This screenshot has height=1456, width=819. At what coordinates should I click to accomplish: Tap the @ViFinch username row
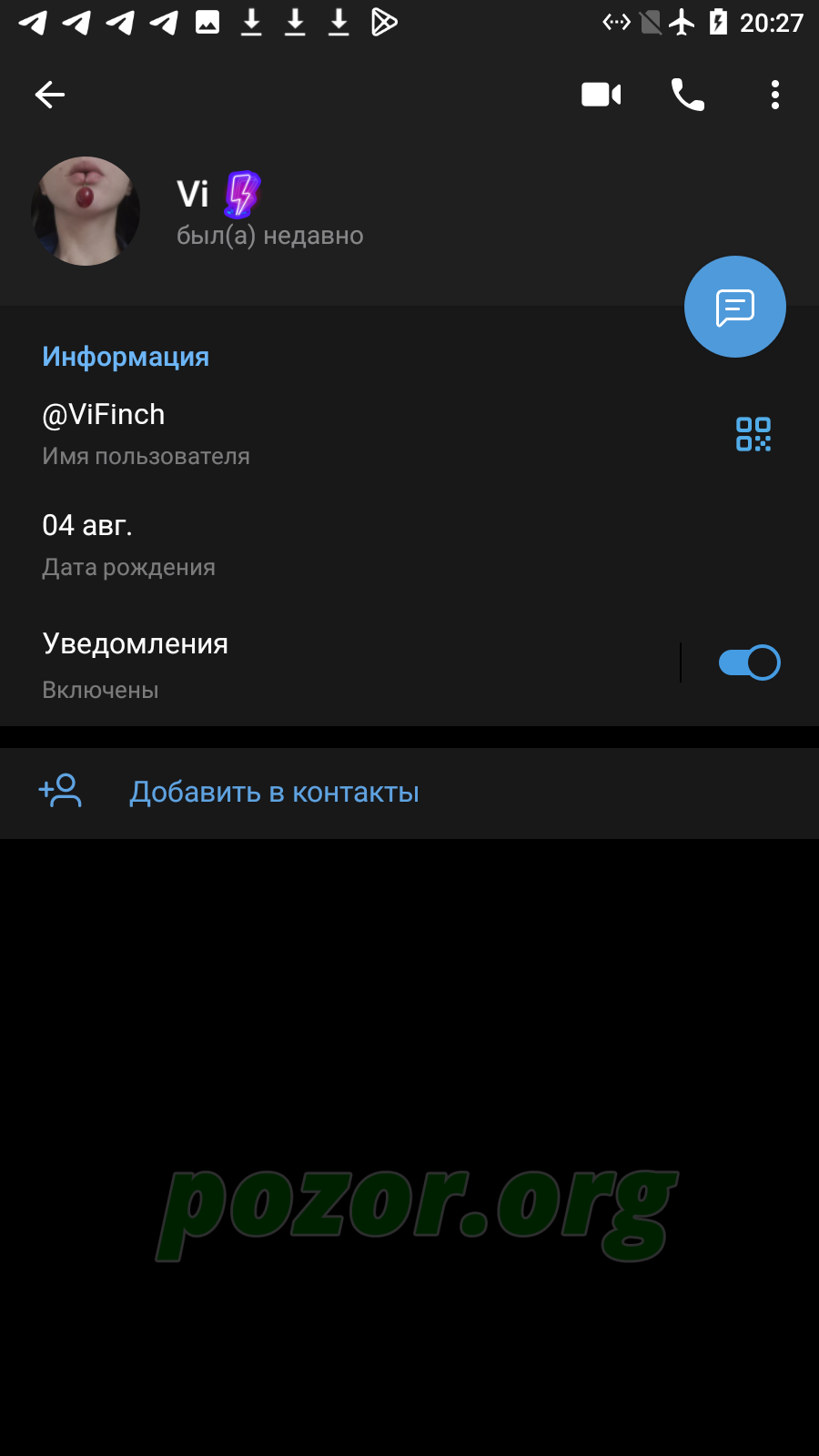pyautogui.click(x=364, y=434)
